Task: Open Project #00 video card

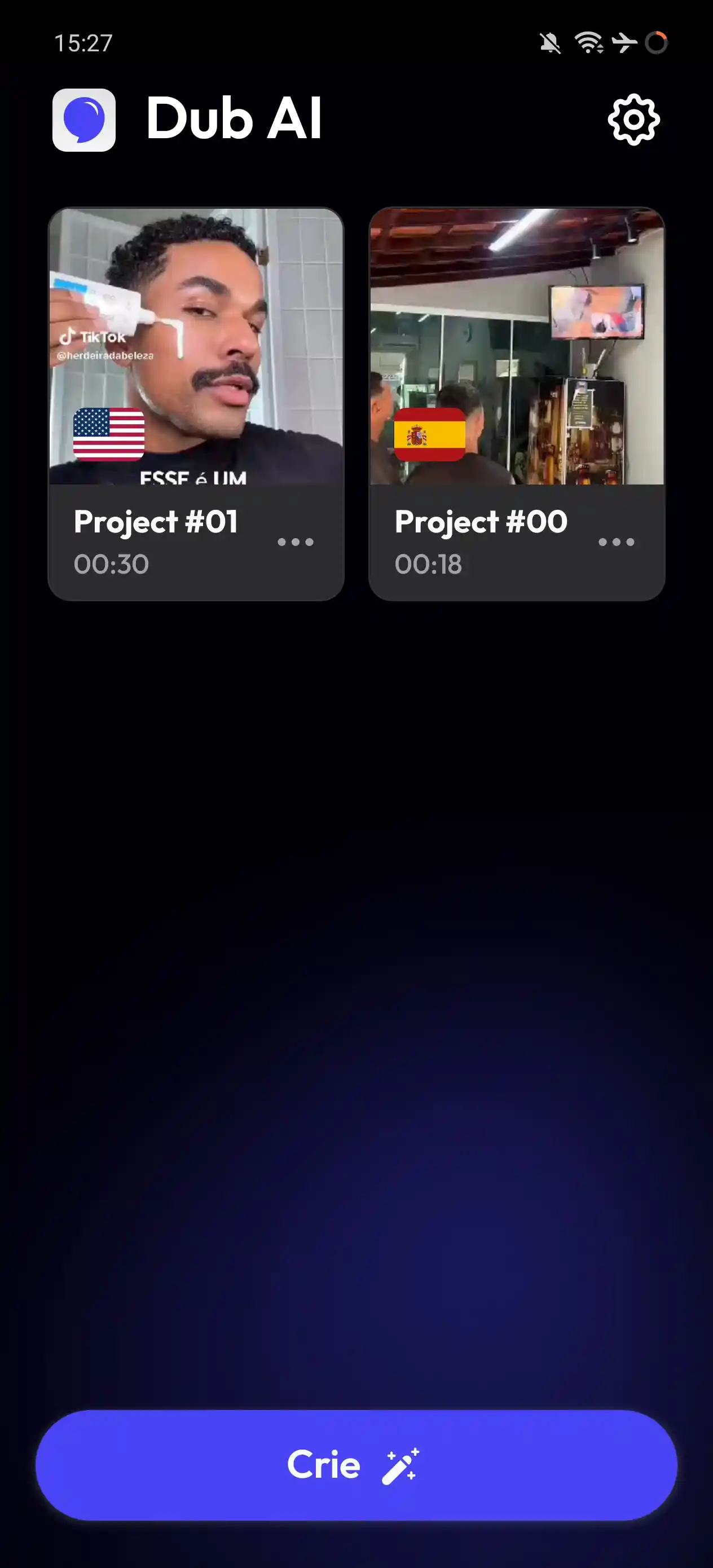Action: click(x=516, y=347)
